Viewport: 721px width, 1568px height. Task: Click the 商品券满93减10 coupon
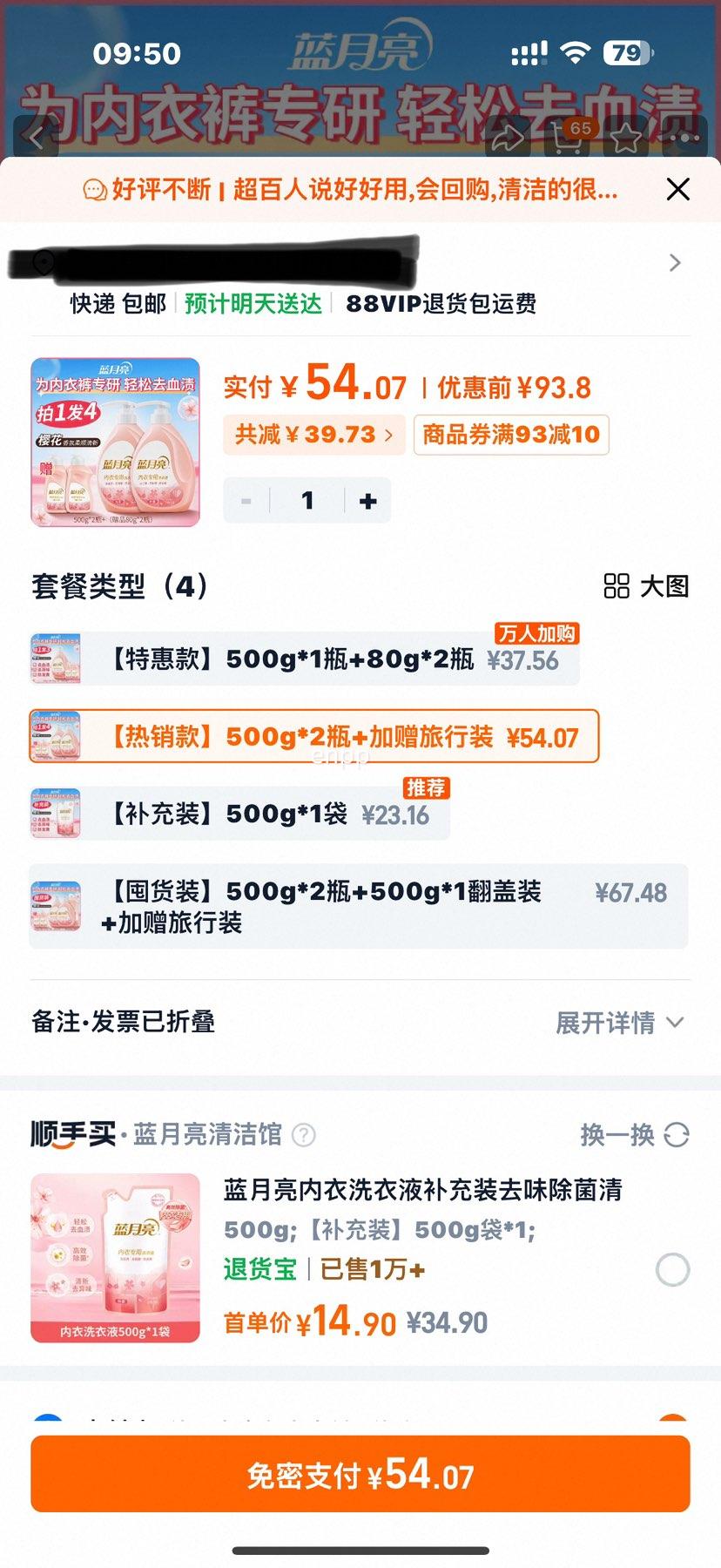tap(511, 436)
